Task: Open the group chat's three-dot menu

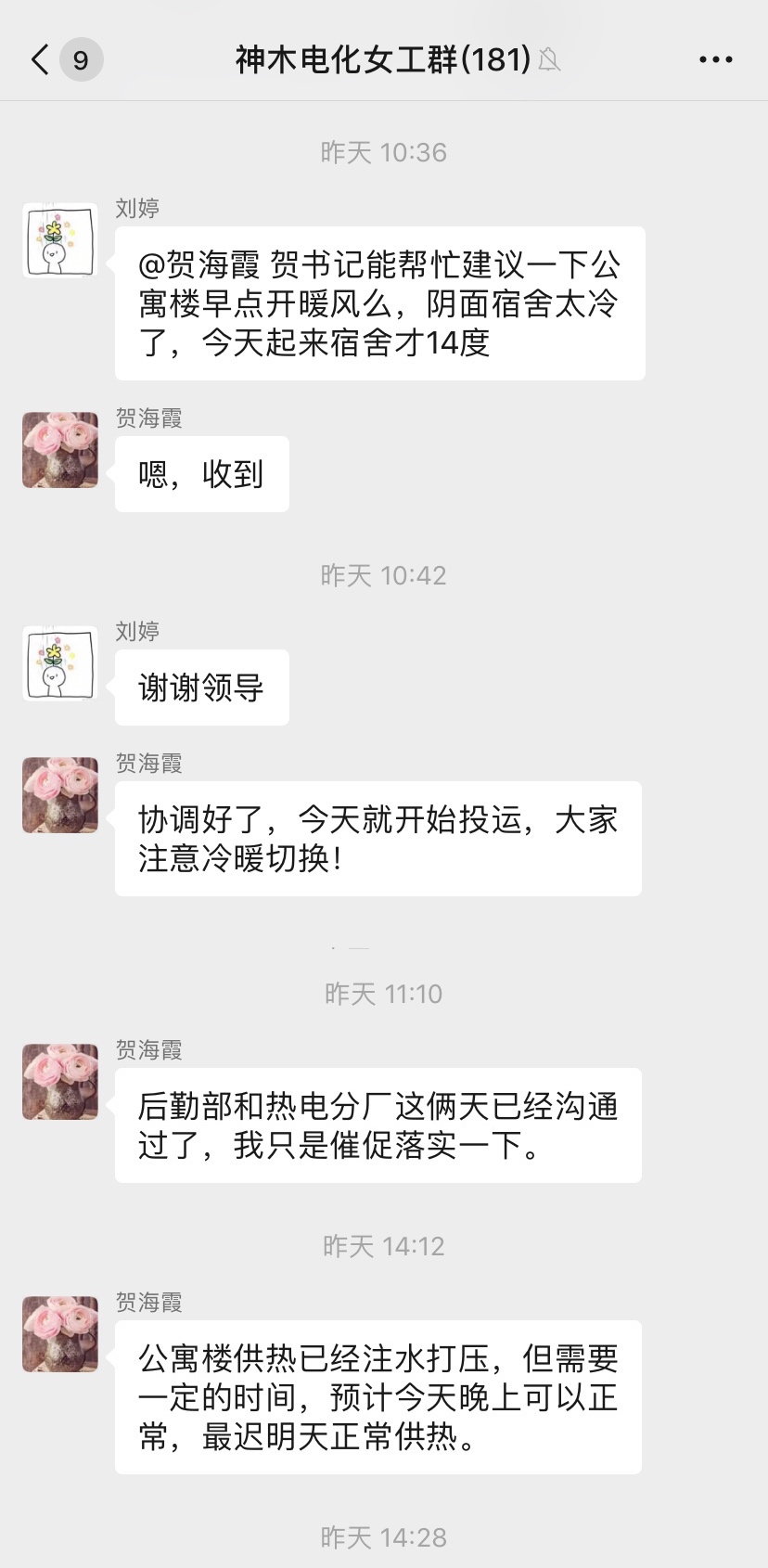Action: click(x=715, y=59)
